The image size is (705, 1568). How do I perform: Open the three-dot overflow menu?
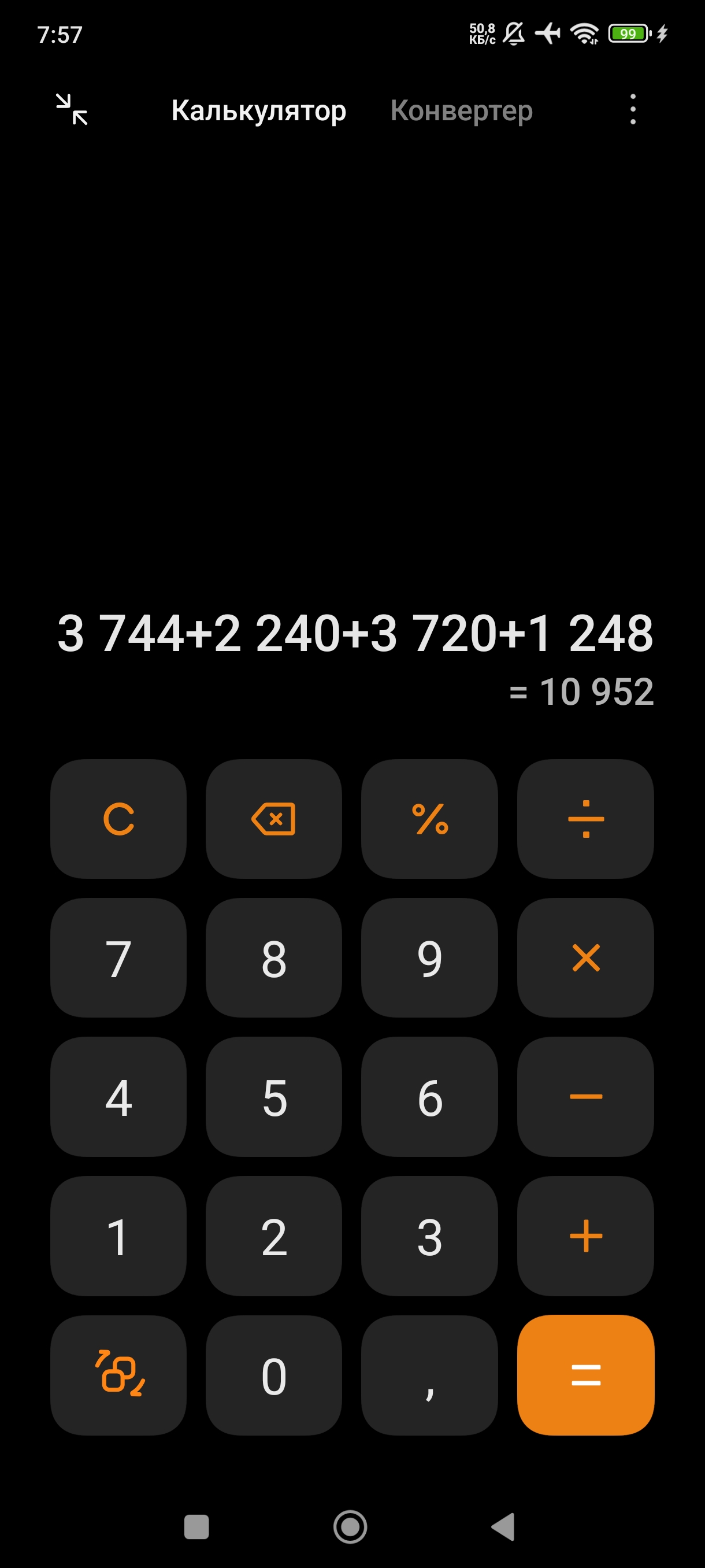tap(633, 110)
